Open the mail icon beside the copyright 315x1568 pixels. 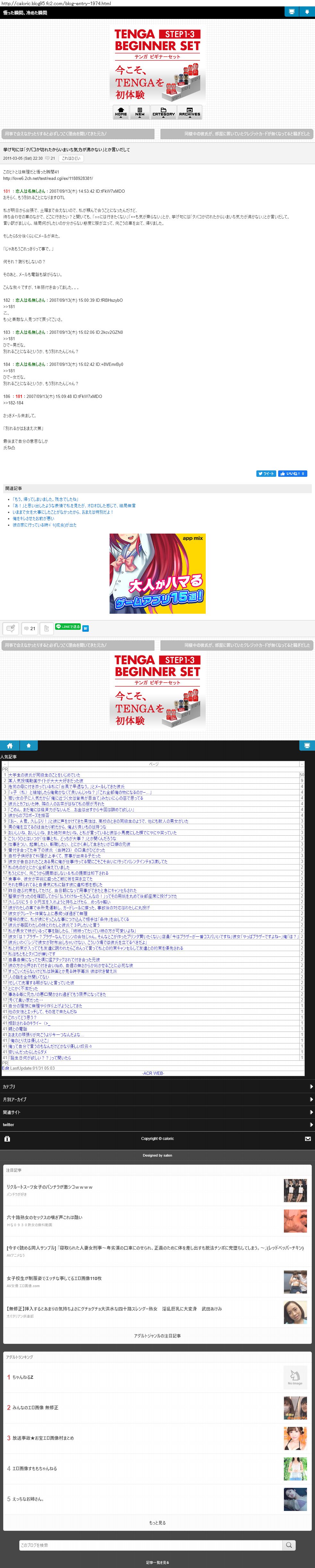point(308,1138)
